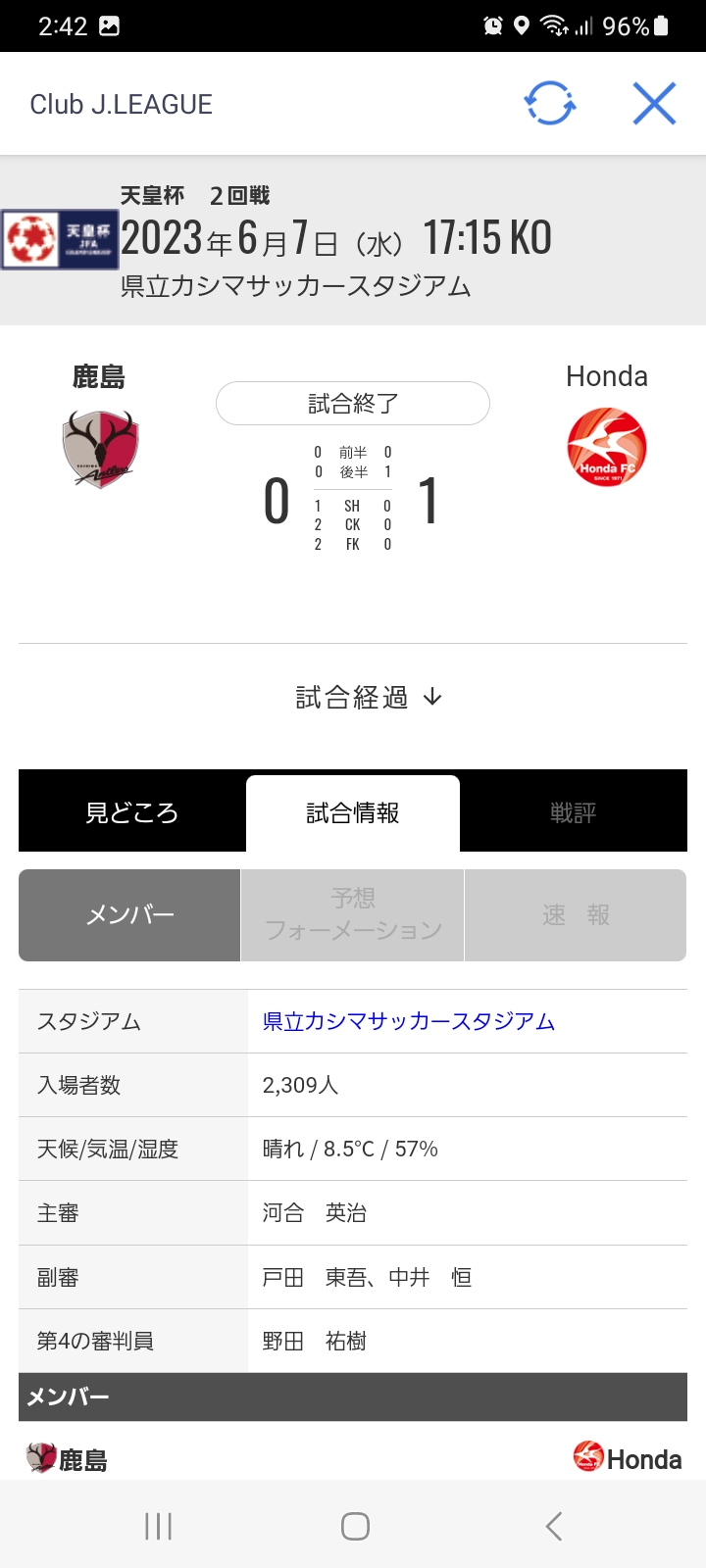Open the 県立カシマサッカースタジアム stadium link

(x=409, y=1021)
